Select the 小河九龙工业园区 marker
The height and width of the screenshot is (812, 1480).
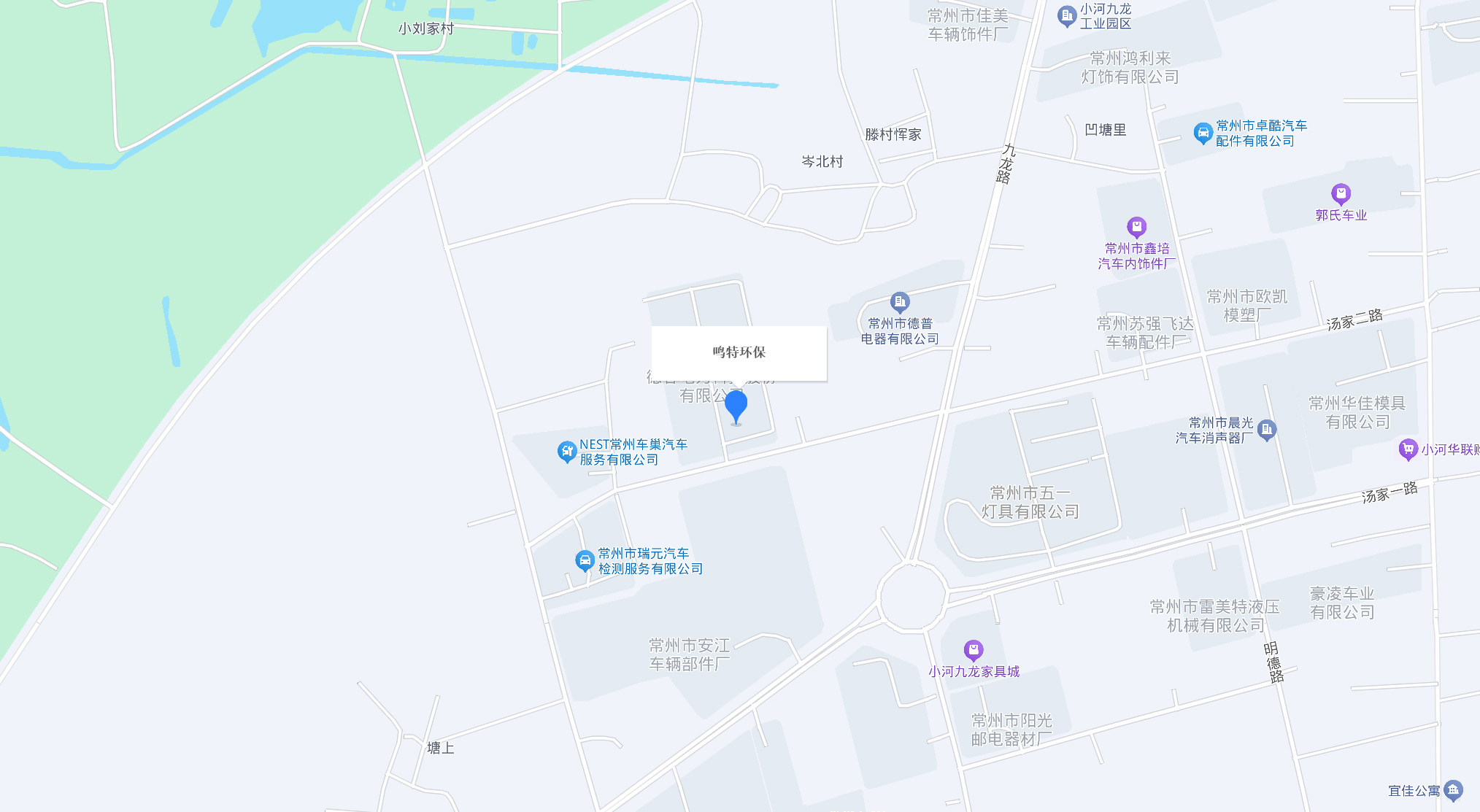point(1067,15)
